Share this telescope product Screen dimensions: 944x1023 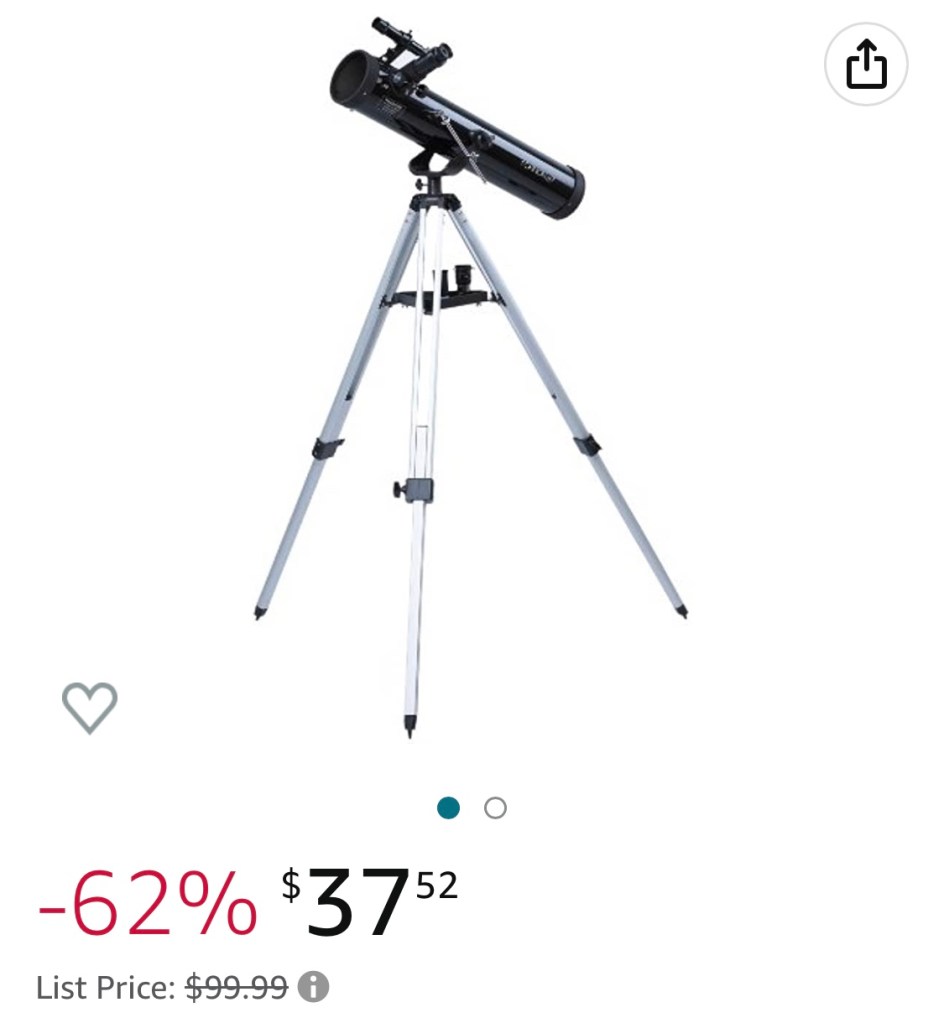(866, 64)
